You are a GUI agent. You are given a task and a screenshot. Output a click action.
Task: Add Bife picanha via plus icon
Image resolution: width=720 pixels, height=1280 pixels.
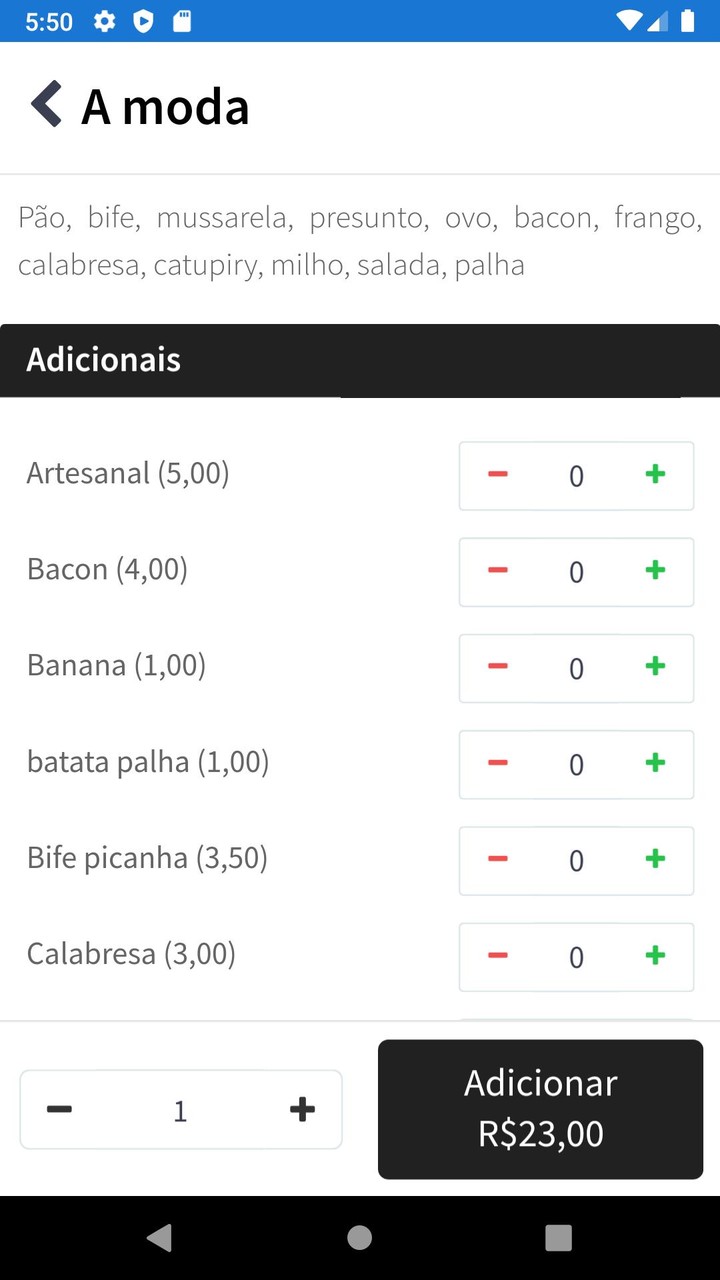click(x=655, y=859)
